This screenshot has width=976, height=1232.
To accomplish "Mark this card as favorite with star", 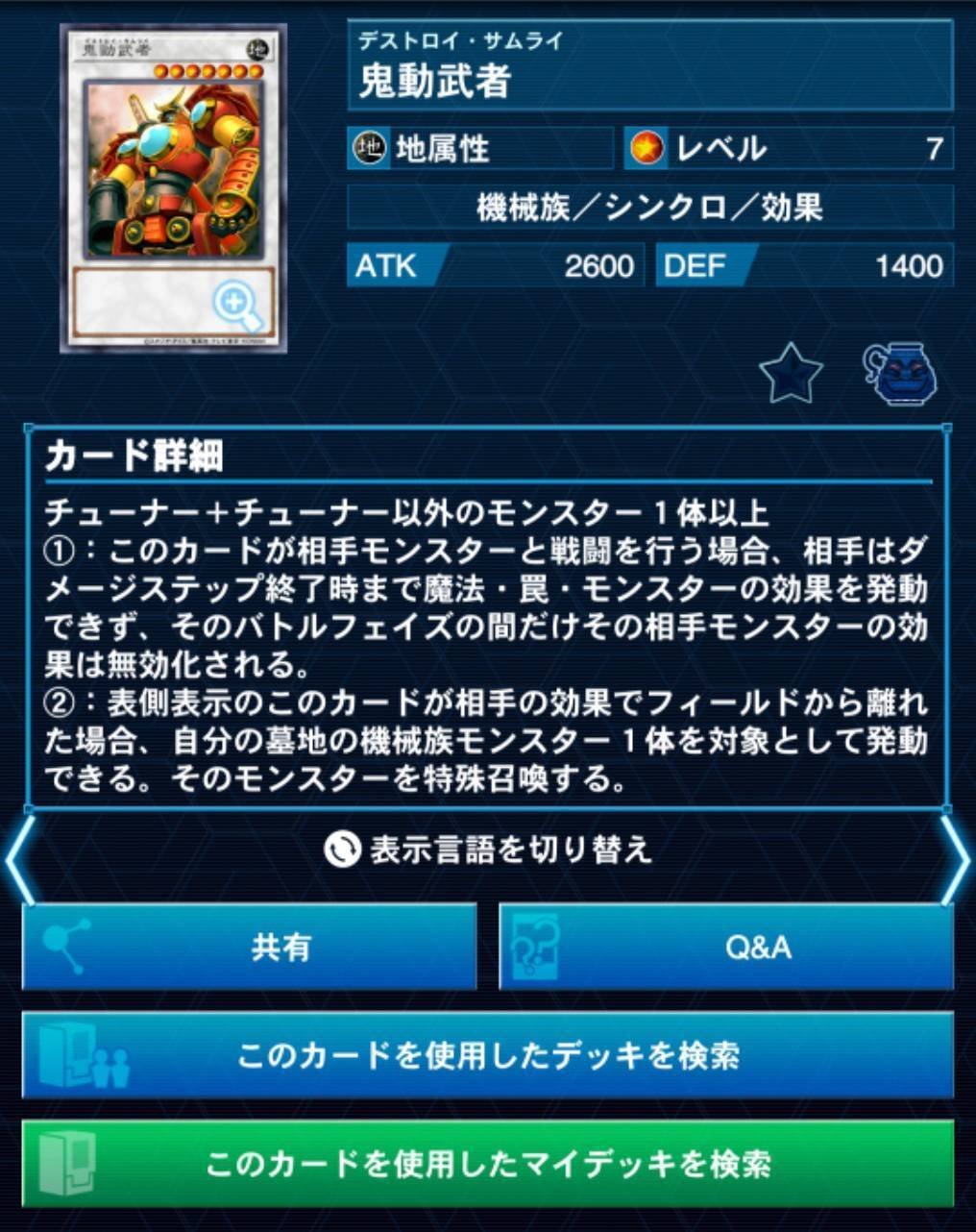I will (791, 373).
